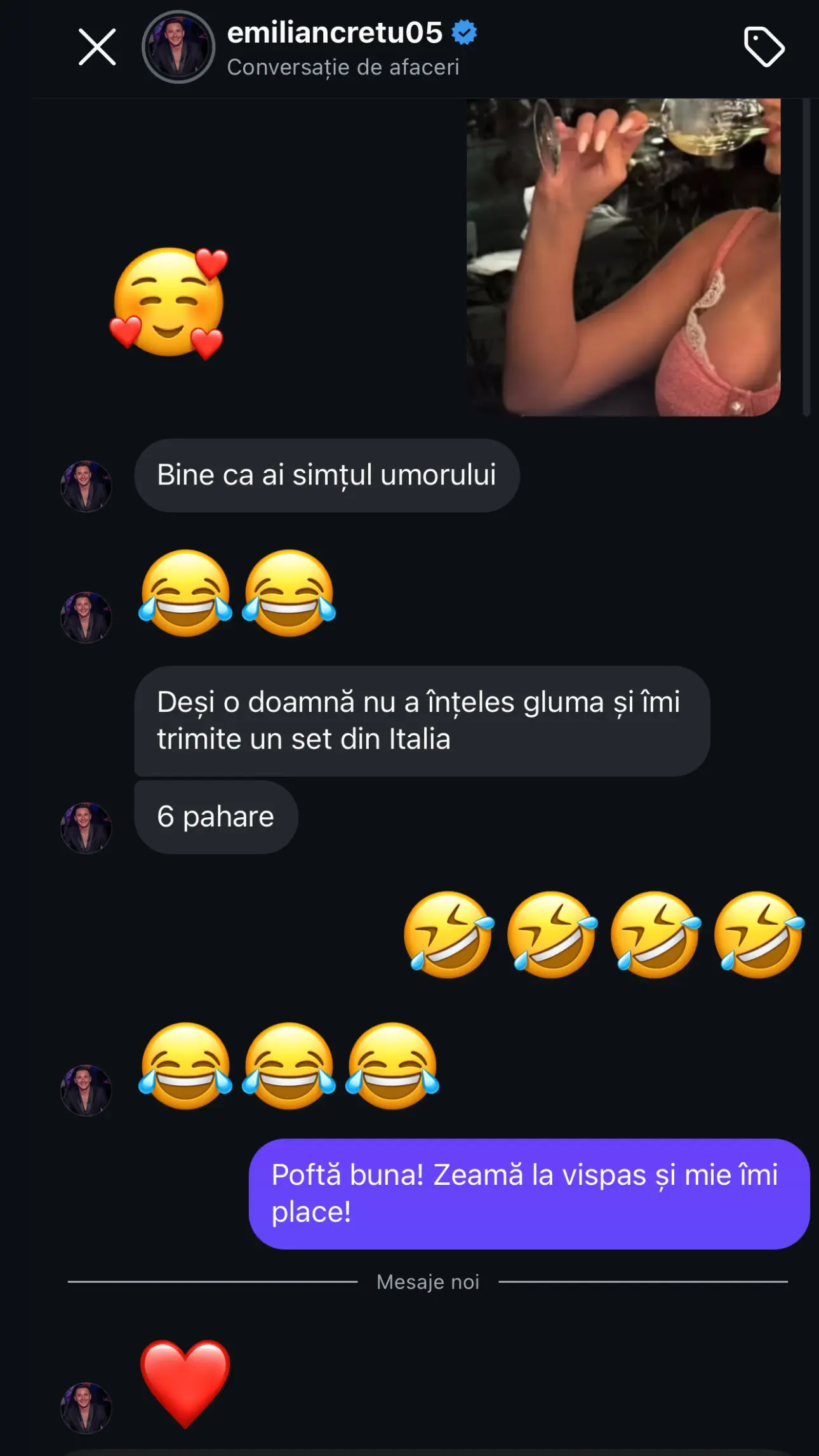
Task: Close the conversation with the X
Action: click(97, 47)
